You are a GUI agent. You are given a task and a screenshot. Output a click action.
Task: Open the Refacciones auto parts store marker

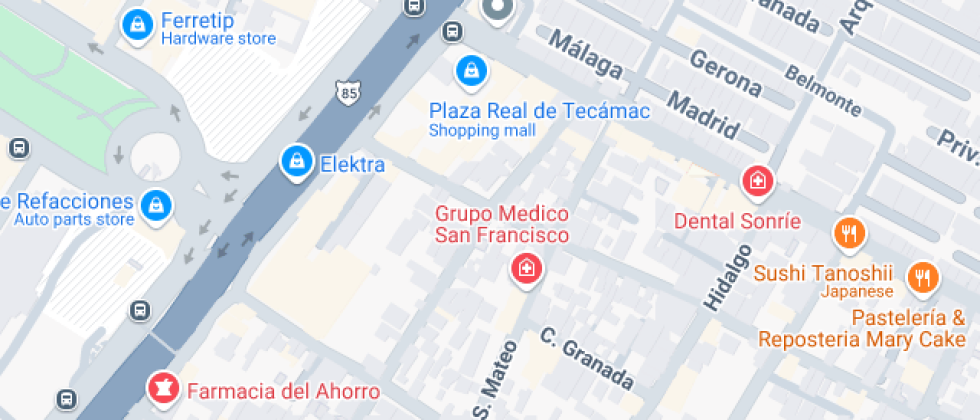click(x=155, y=204)
